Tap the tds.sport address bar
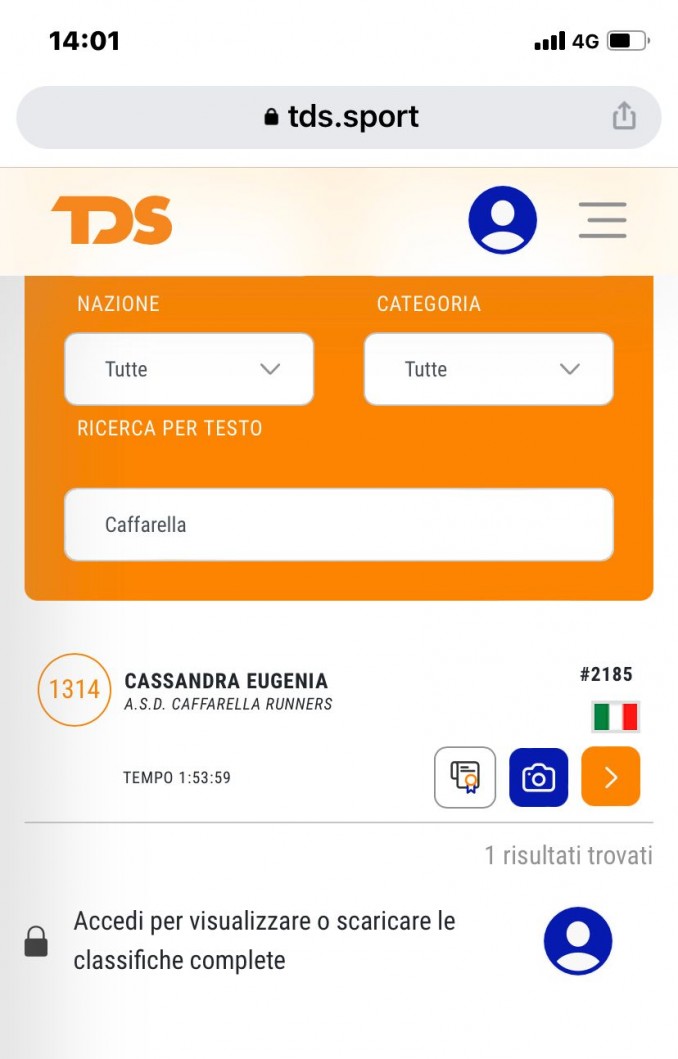Image resolution: width=678 pixels, height=1059 pixels. coord(340,117)
